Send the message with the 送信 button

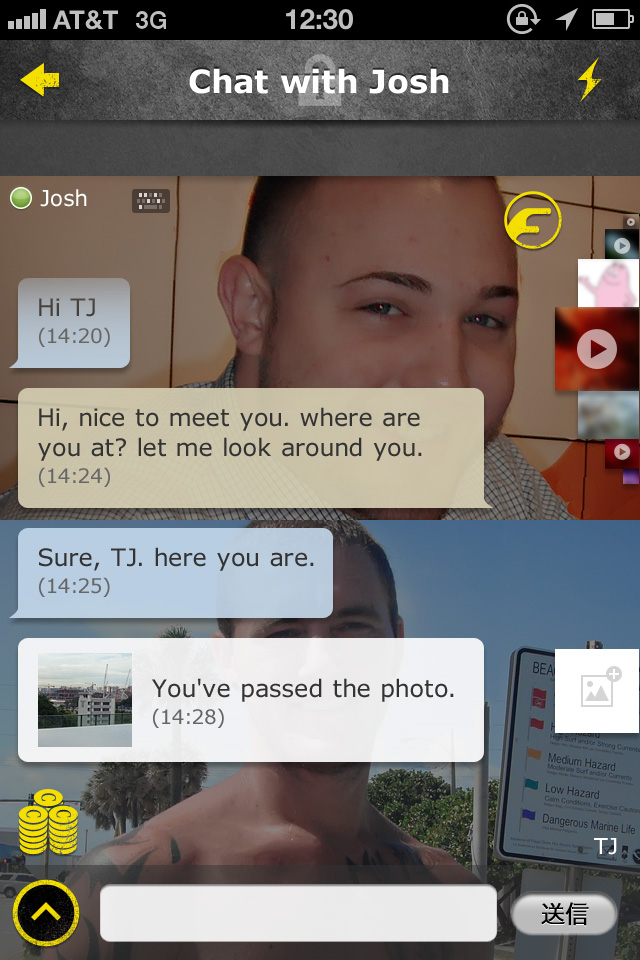coord(565,914)
